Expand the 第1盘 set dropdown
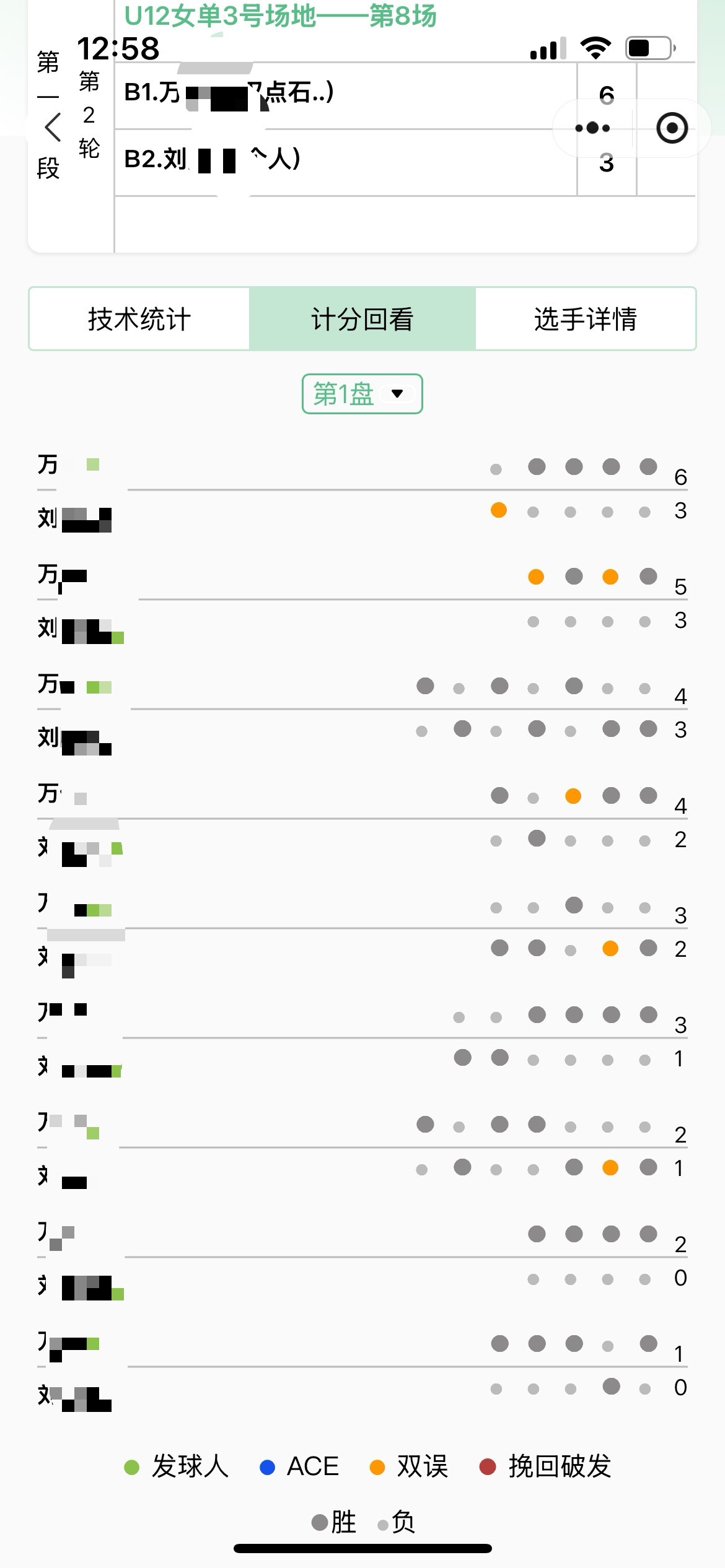725x1568 pixels. pos(362,393)
